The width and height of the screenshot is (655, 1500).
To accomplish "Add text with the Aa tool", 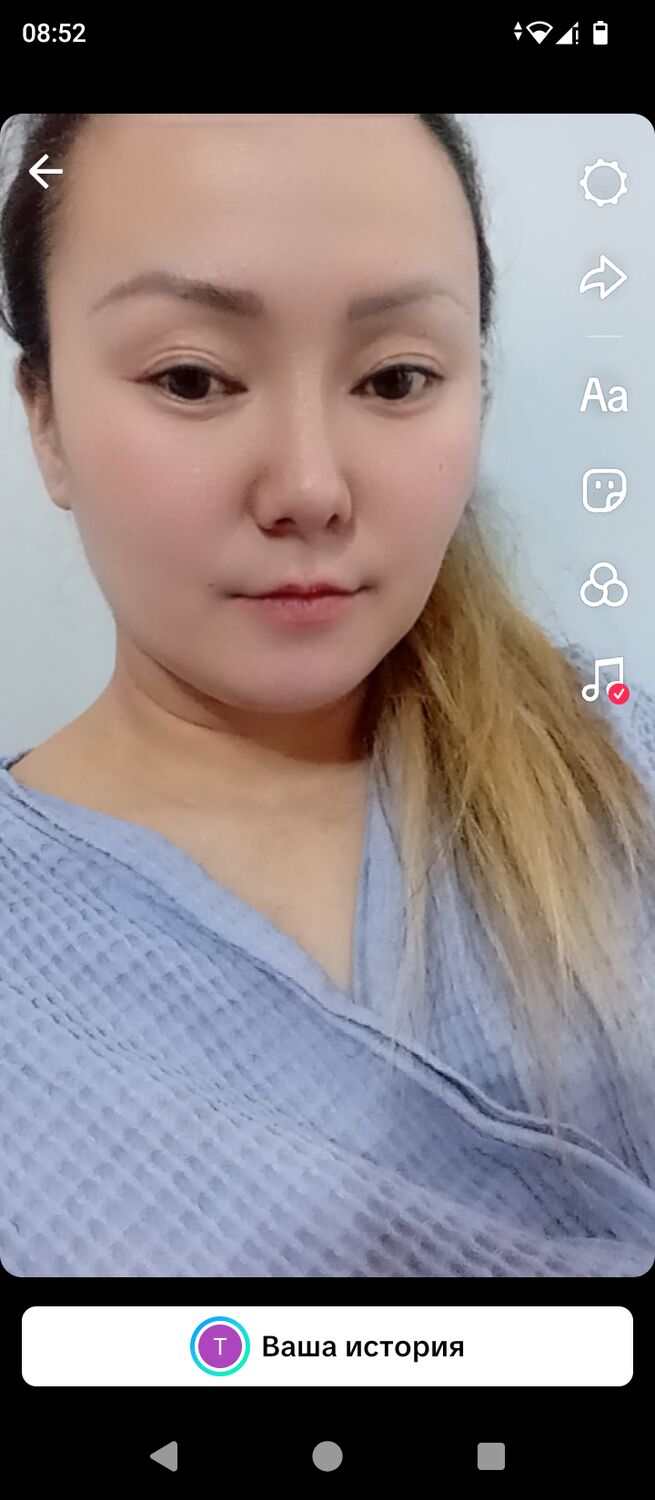I will (x=603, y=396).
